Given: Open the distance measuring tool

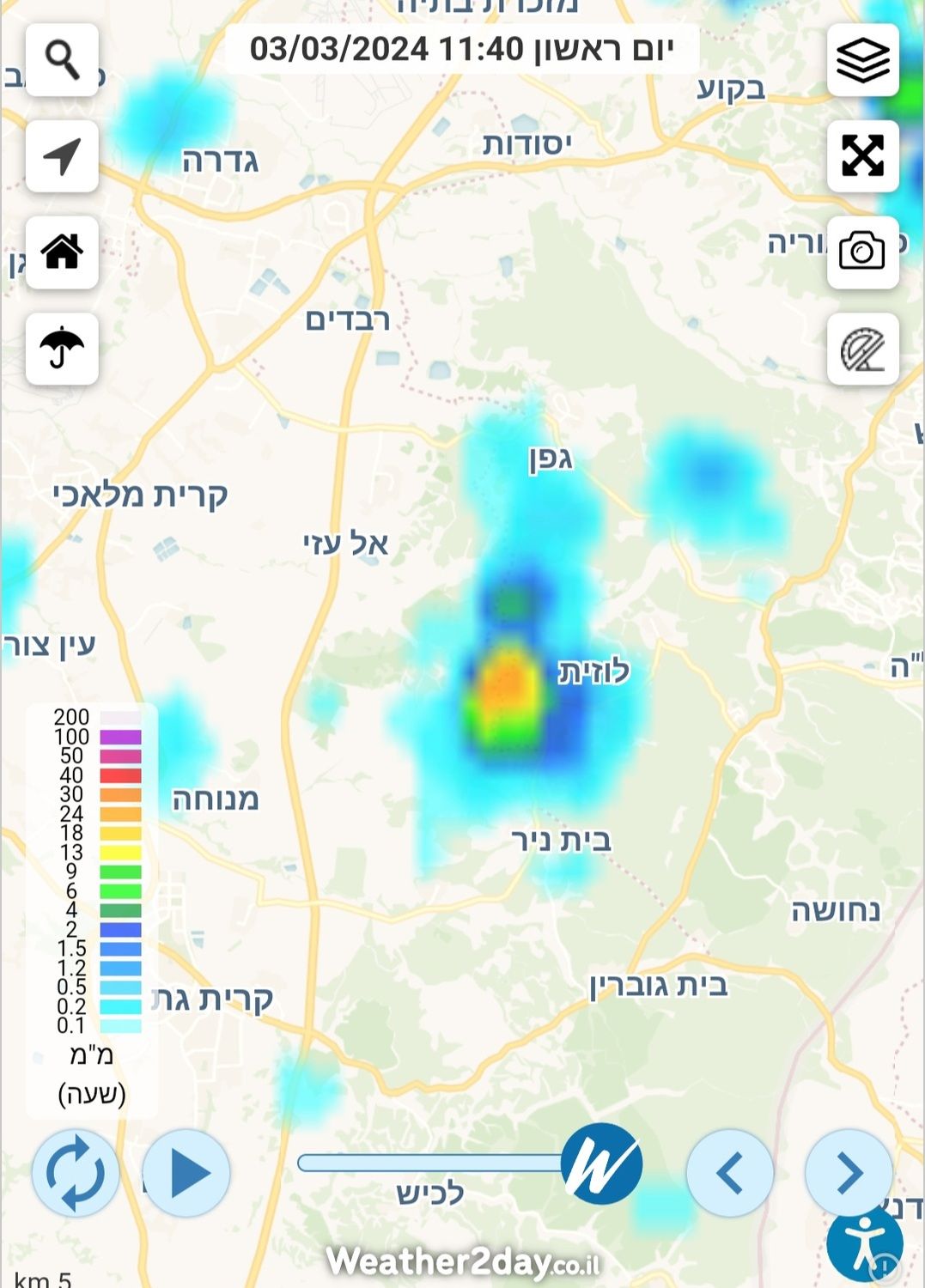Looking at the screenshot, I should click(862, 349).
